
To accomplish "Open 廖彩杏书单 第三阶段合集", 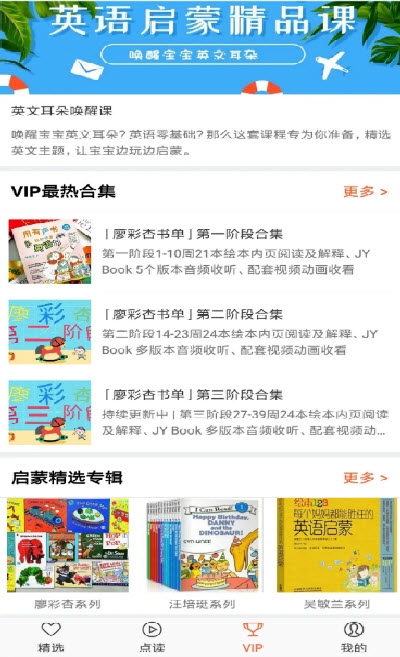I will pos(200,412).
